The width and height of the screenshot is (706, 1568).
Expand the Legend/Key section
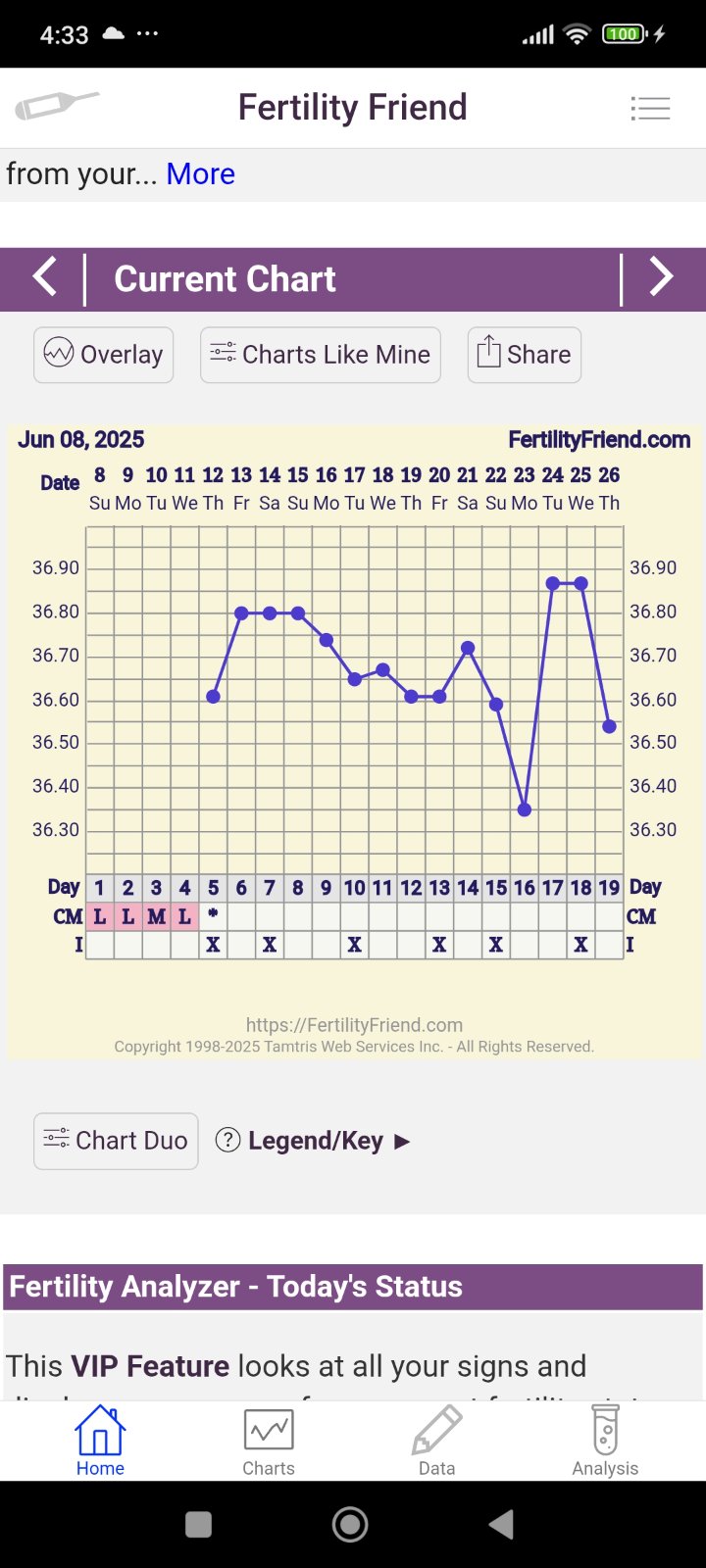[x=314, y=1141]
